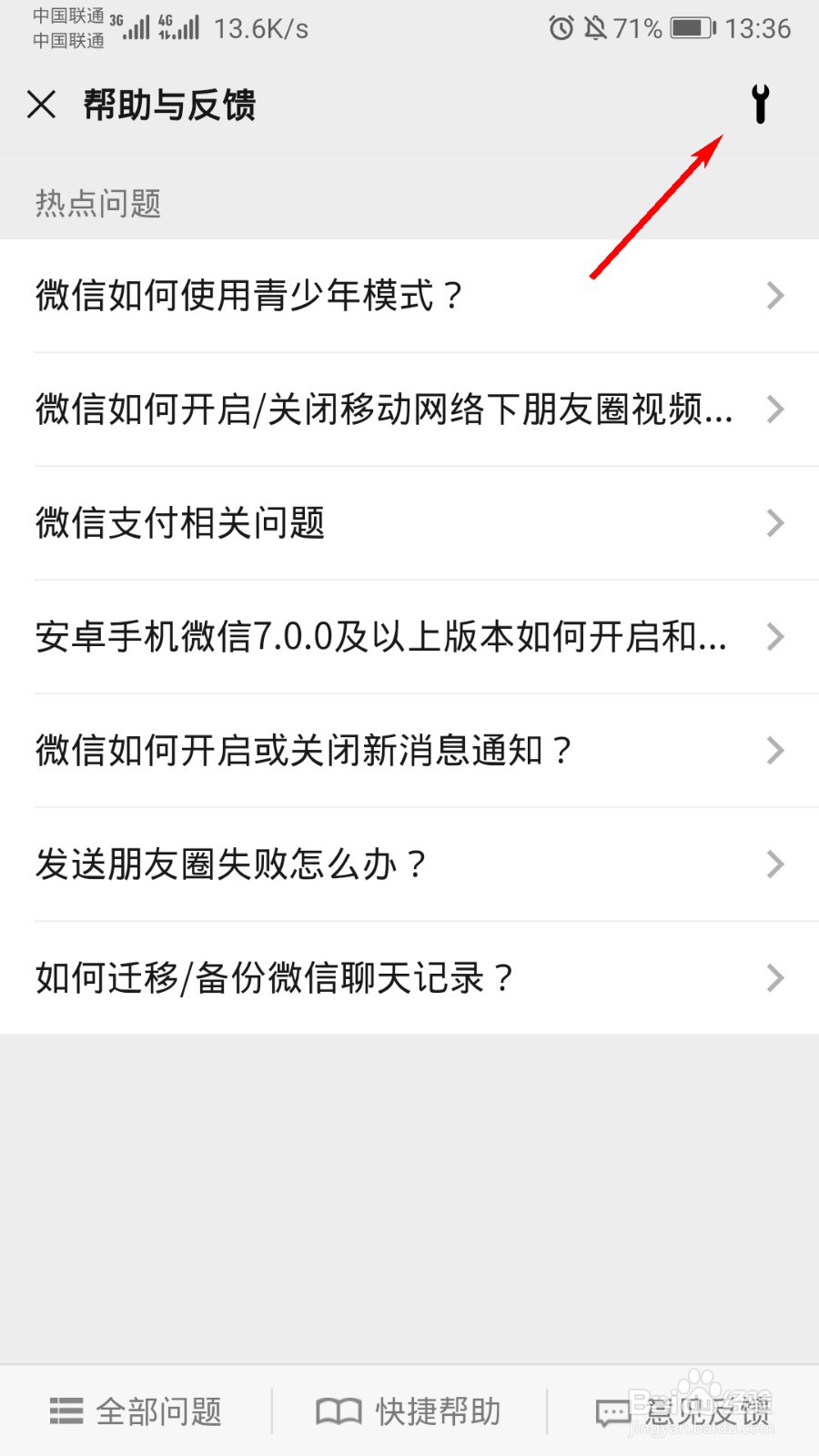Open 微信如何使用青少年模式 question
The width and height of the screenshot is (819, 1456).
[409, 296]
